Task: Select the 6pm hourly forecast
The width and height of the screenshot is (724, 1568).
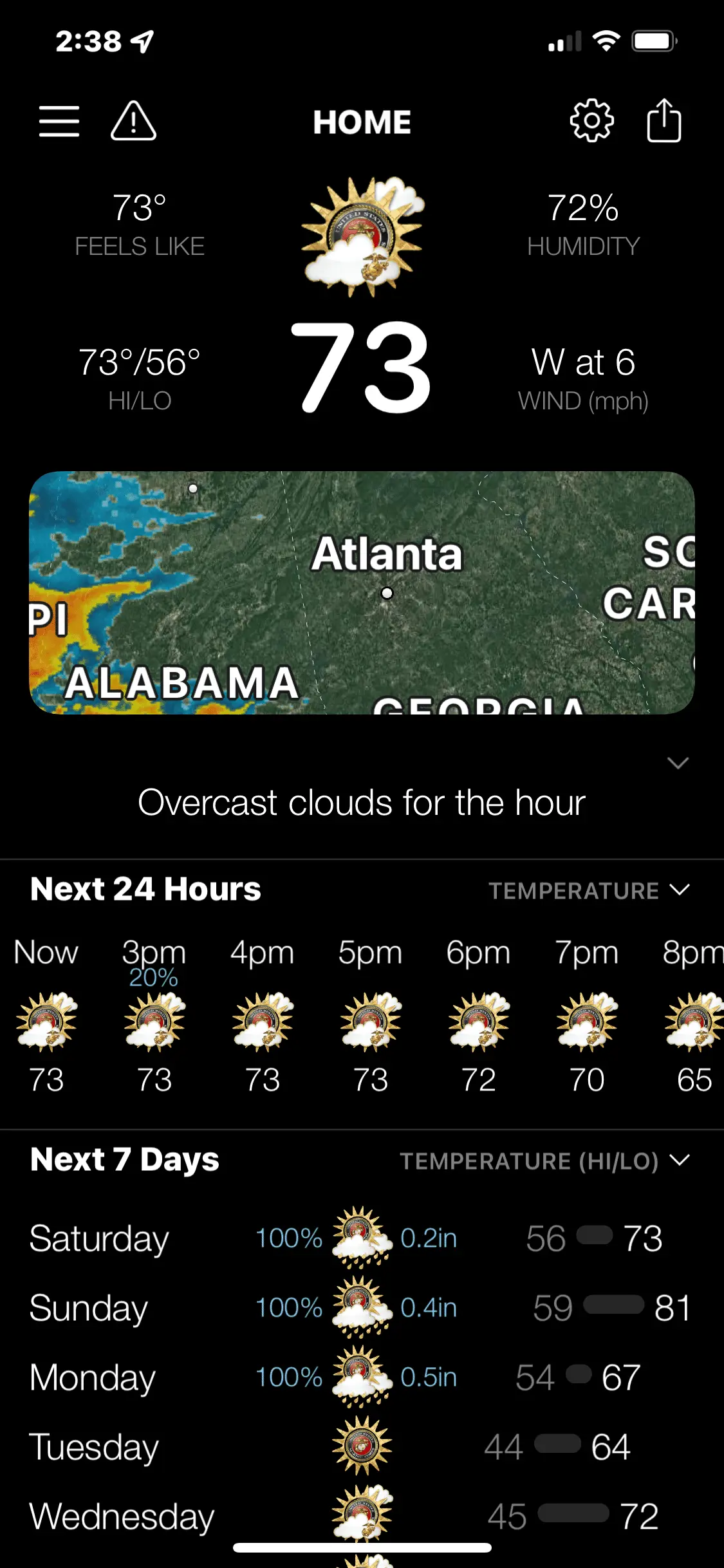Action: [478, 1017]
